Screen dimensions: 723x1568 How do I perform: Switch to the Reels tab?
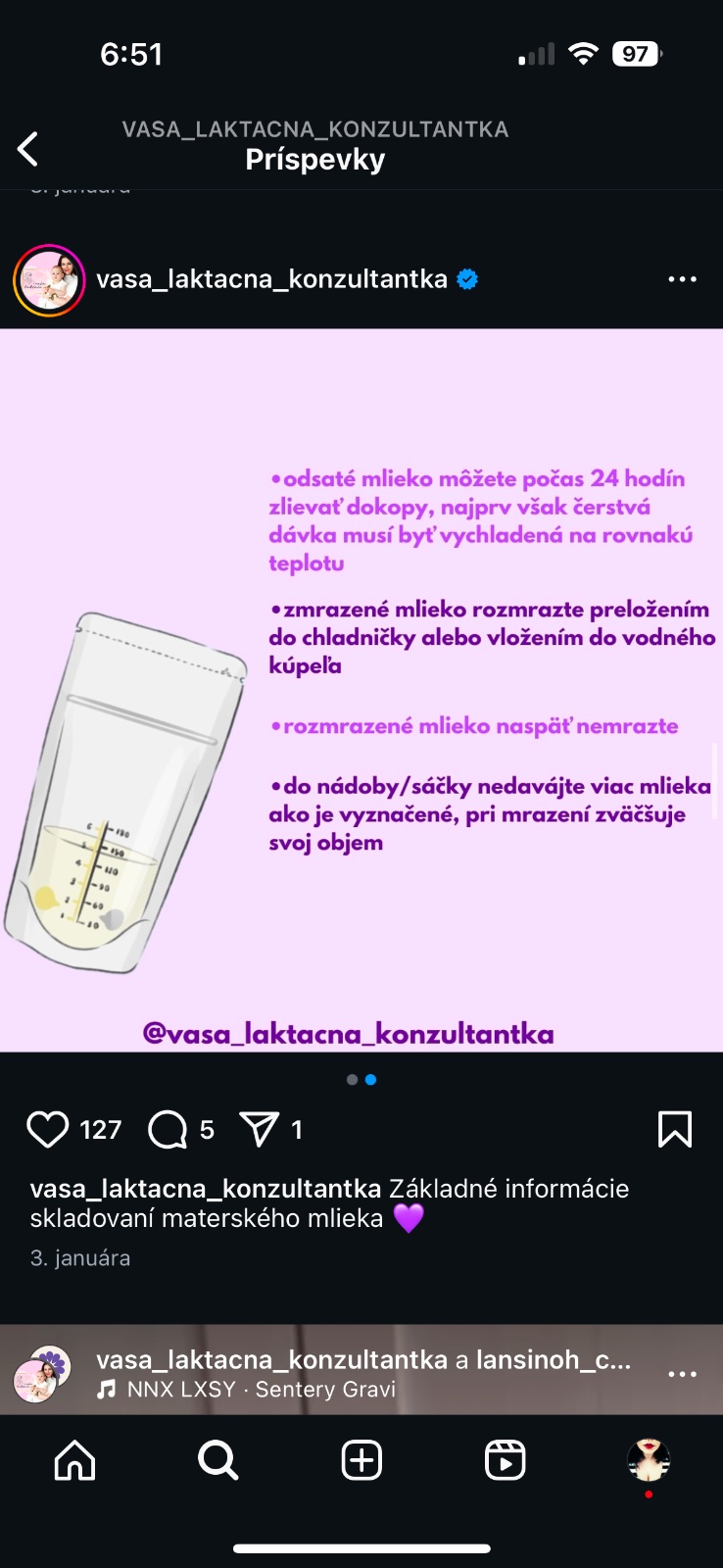tap(506, 1460)
